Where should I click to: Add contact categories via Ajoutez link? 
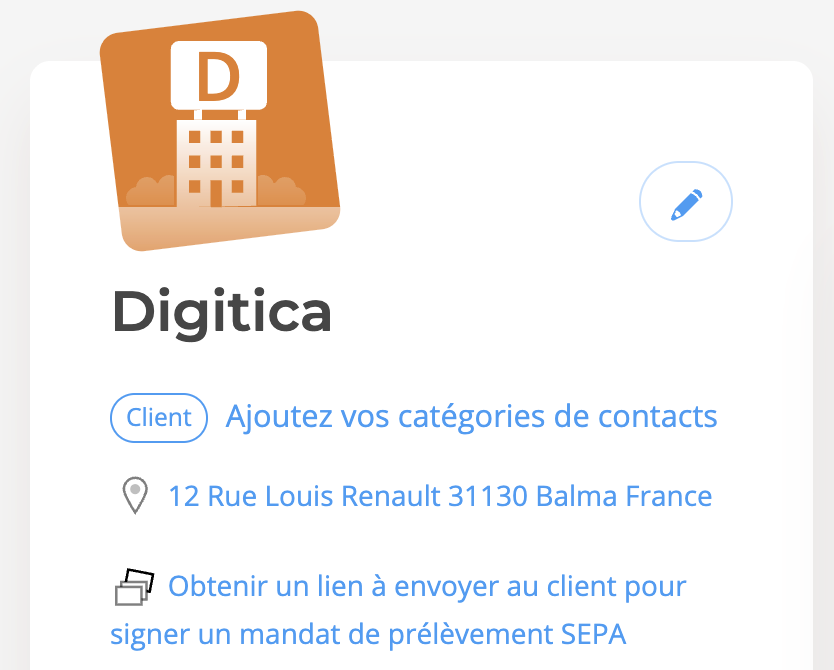pyautogui.click(x=471, y=416)
